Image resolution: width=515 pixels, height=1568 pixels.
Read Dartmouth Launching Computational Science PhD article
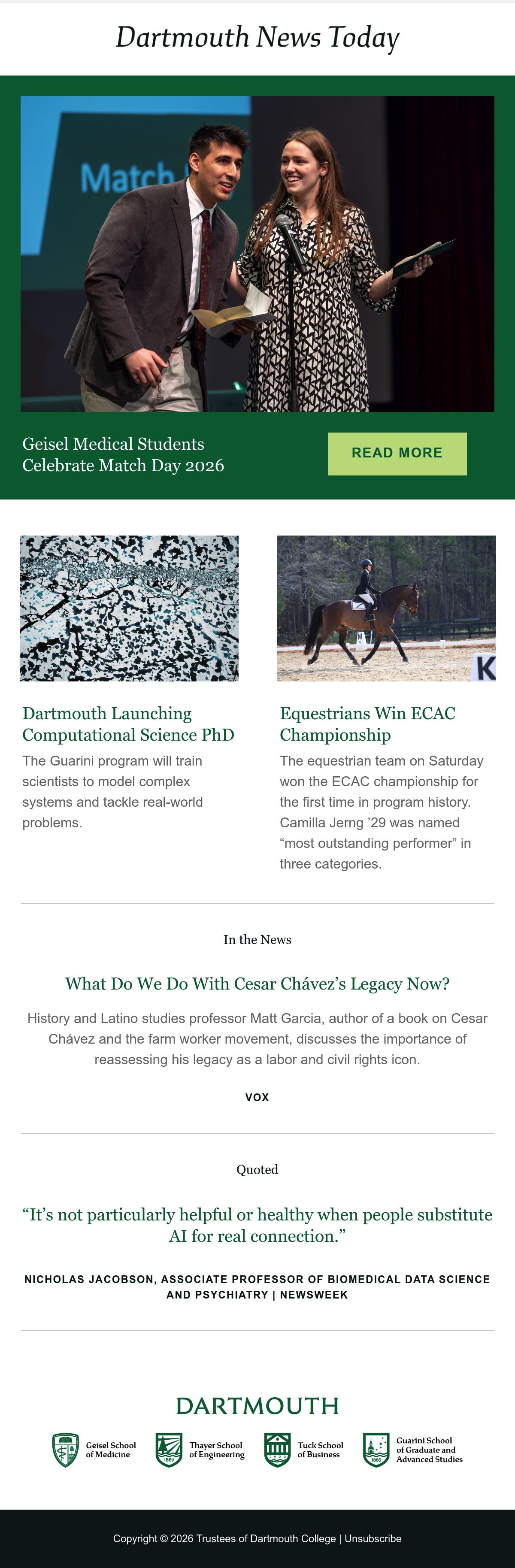[x=128, y=724]
